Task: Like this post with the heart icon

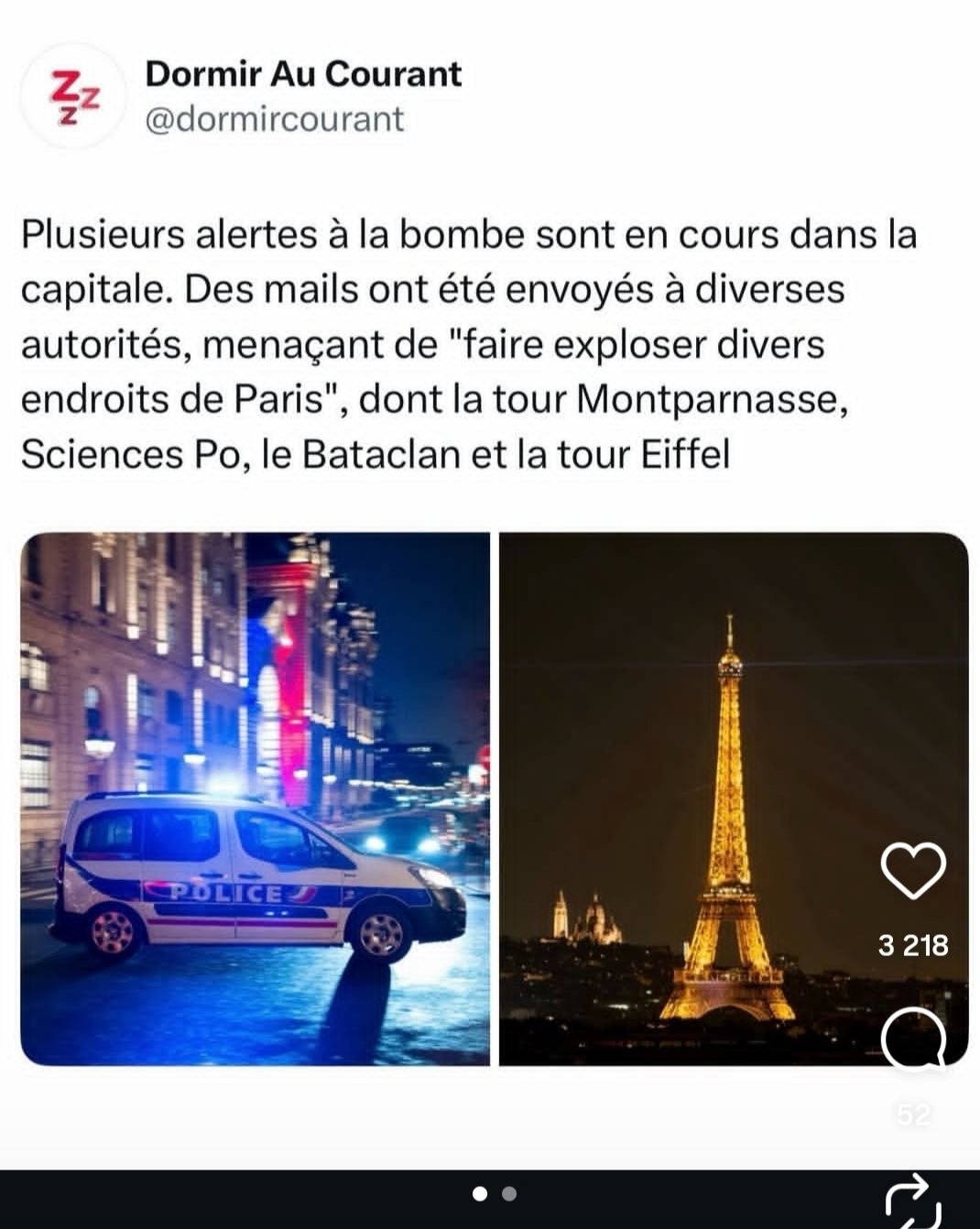Action: (x=913, y=870)
